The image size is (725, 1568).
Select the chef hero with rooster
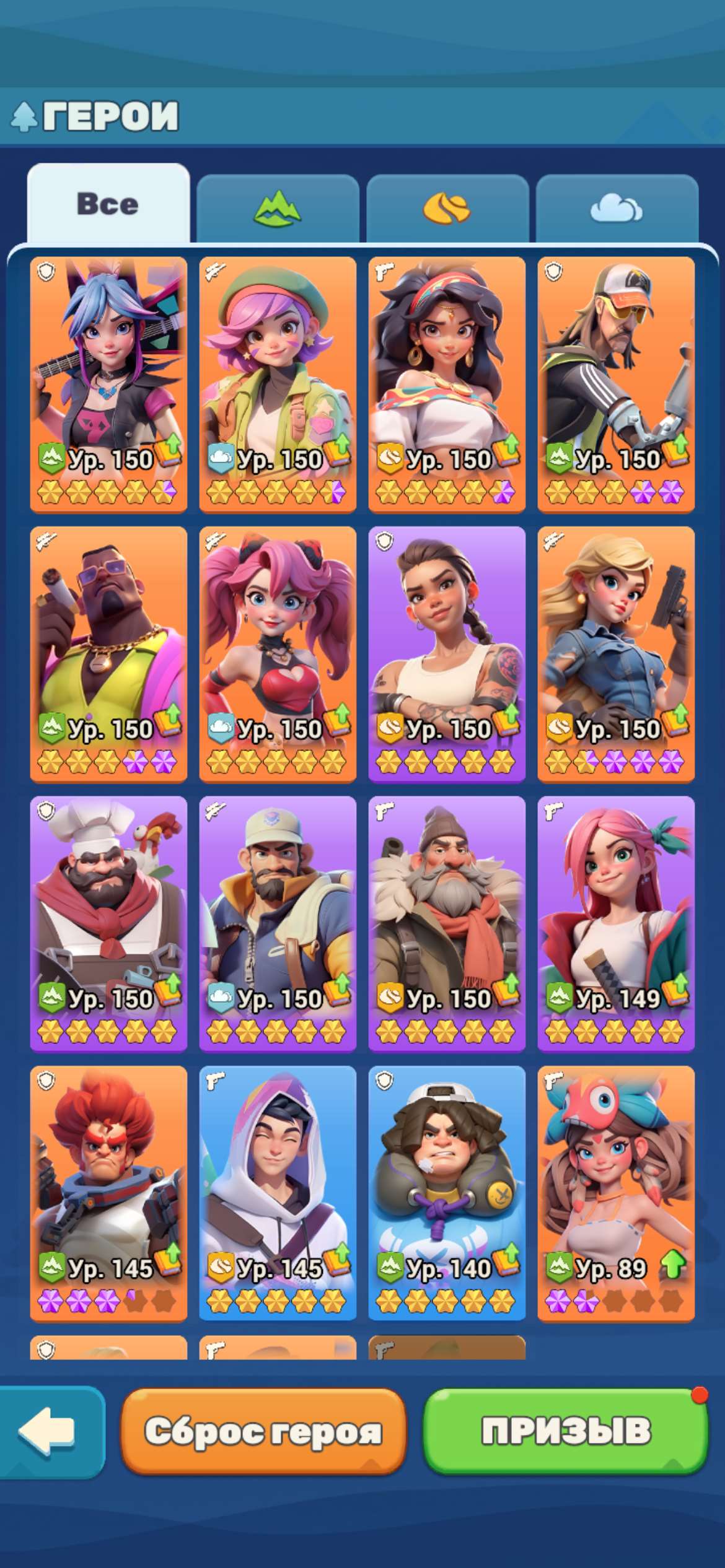pyautogui.click(x=108, y=910)
